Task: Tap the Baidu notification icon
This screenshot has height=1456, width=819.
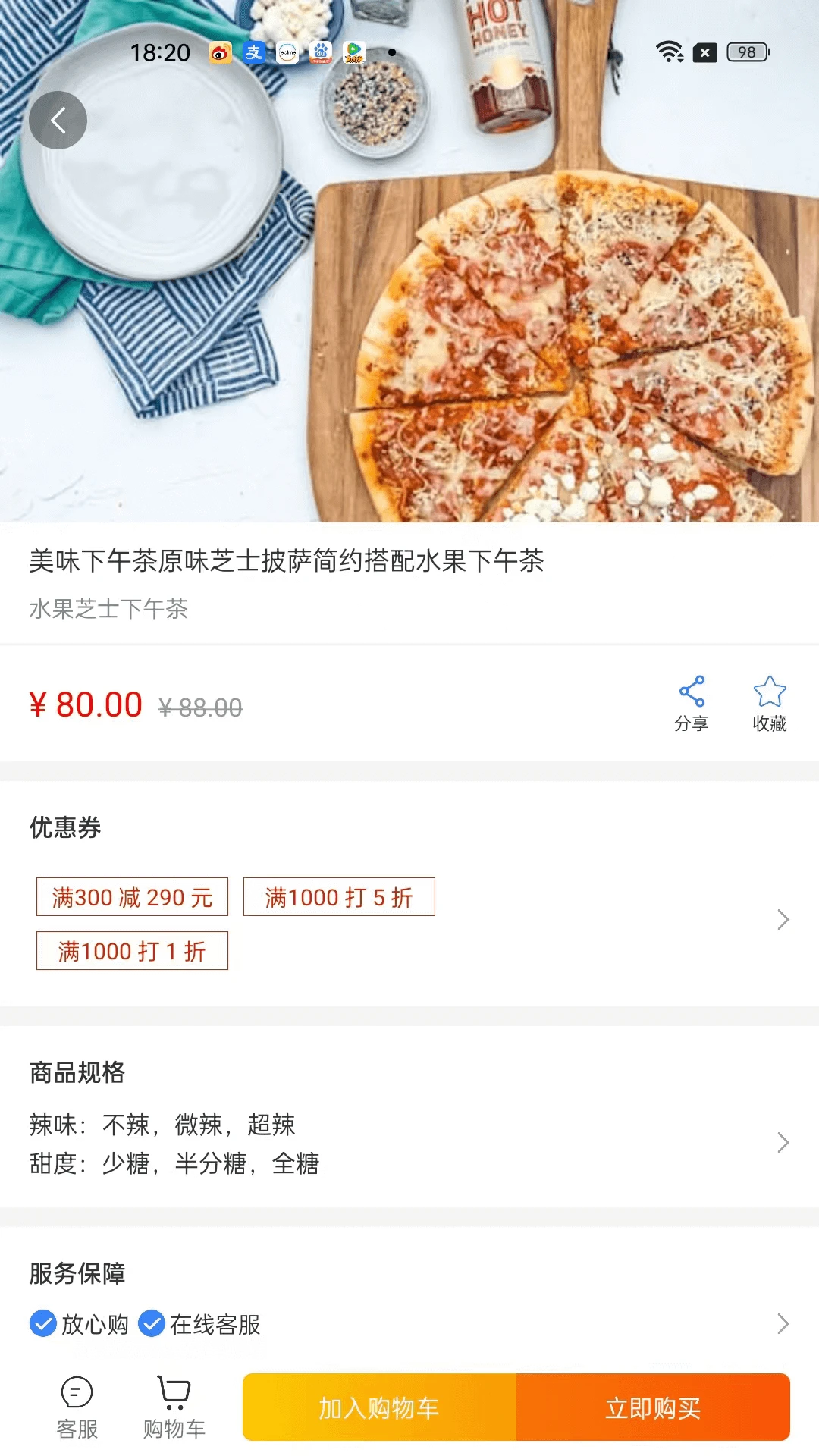Action: coord(320,52)
